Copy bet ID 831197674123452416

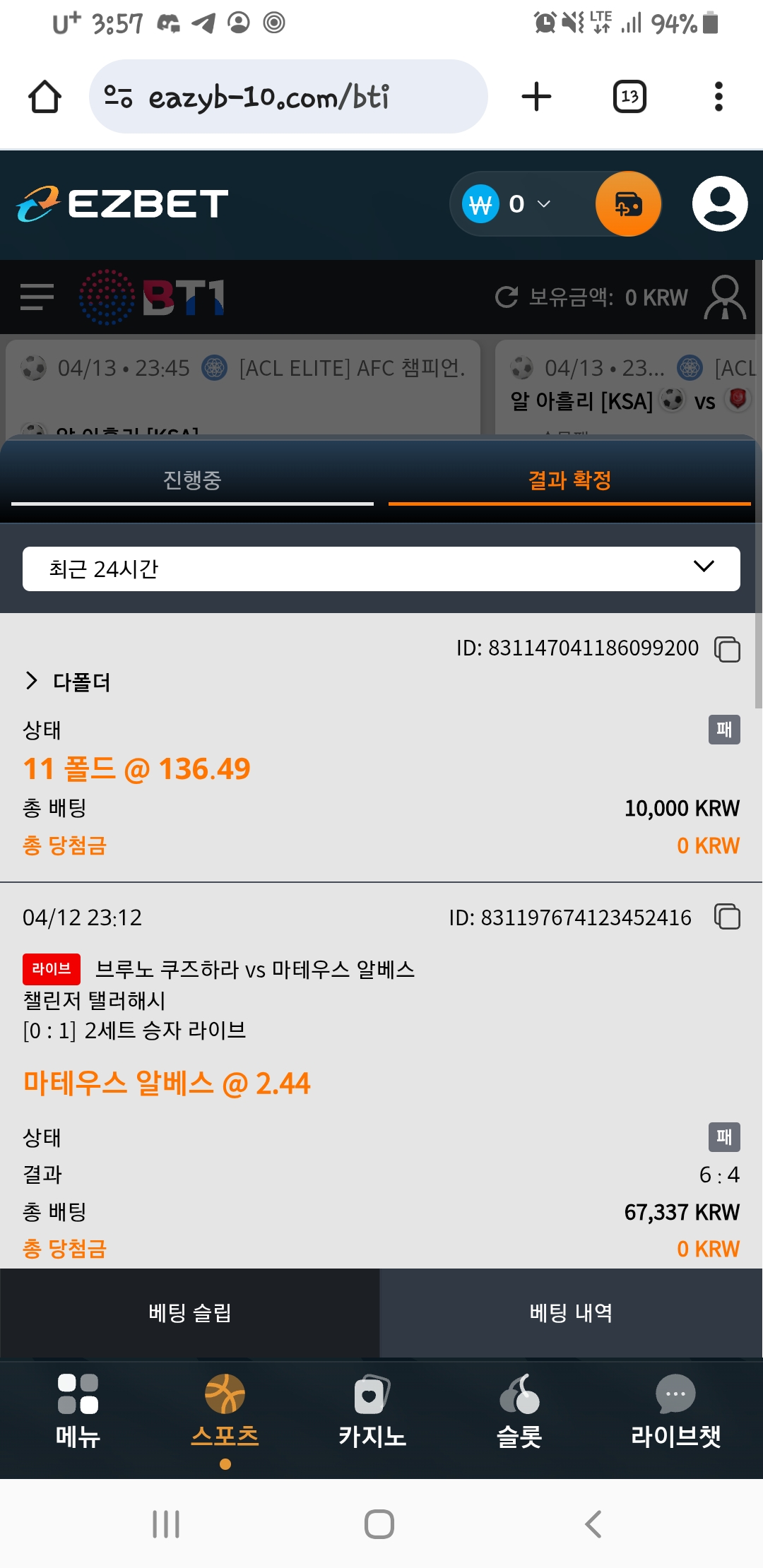tap(726, 917)
